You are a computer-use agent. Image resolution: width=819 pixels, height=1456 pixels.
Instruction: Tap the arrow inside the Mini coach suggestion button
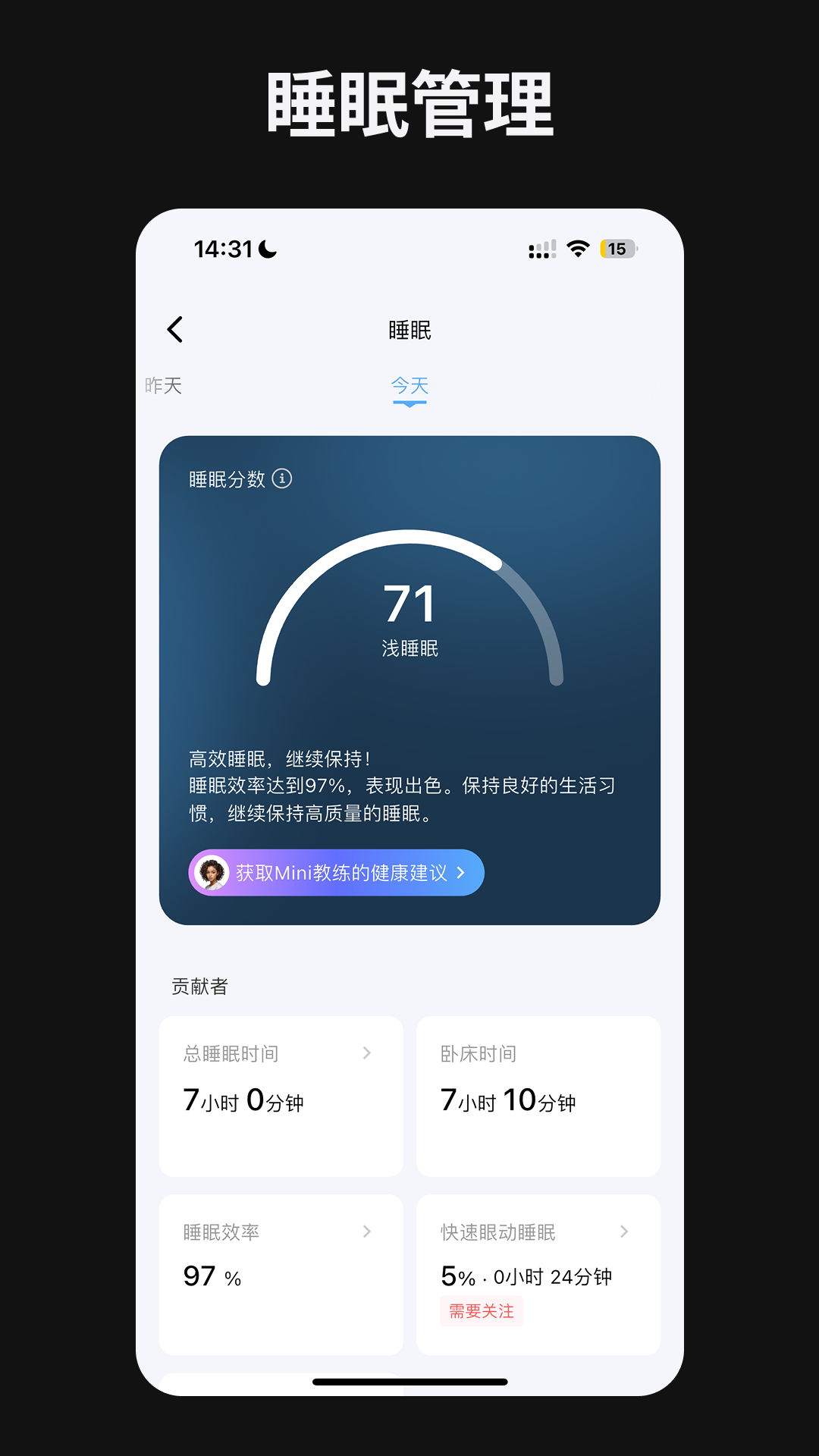click(459, 872)
